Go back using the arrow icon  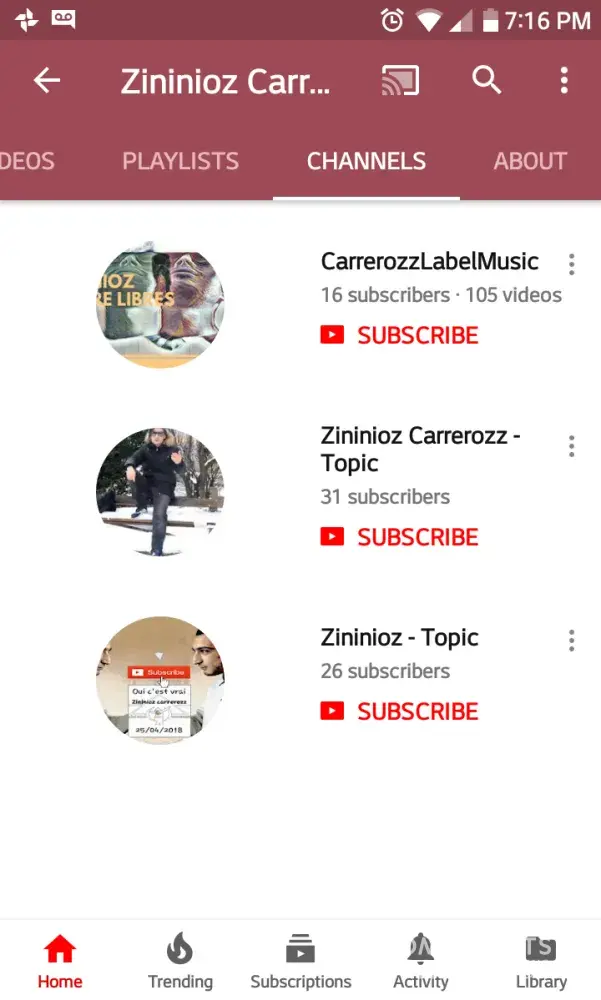pos(47,81)
